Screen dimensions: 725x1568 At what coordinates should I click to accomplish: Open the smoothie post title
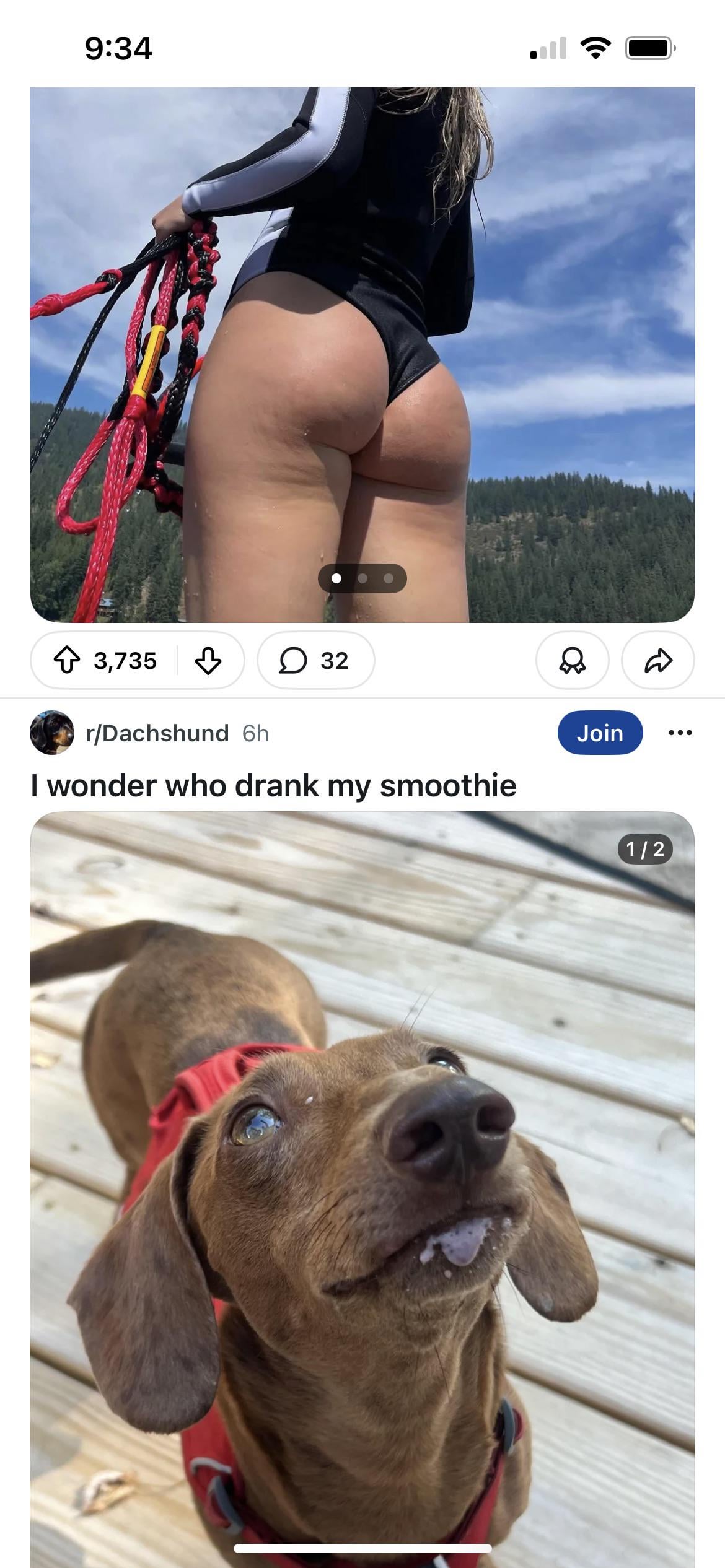click(273, 785)
